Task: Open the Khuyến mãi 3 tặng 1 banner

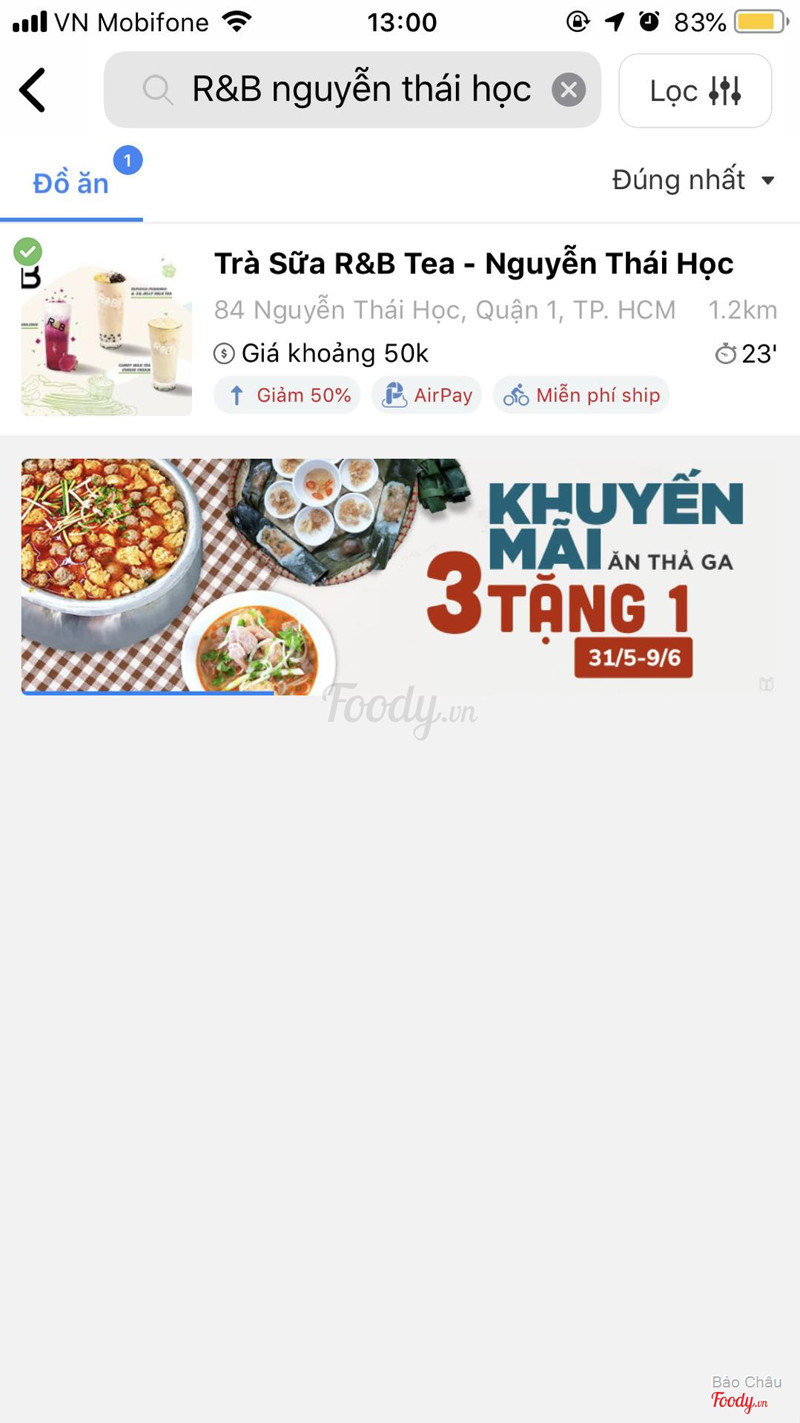Action: (398, 576)
